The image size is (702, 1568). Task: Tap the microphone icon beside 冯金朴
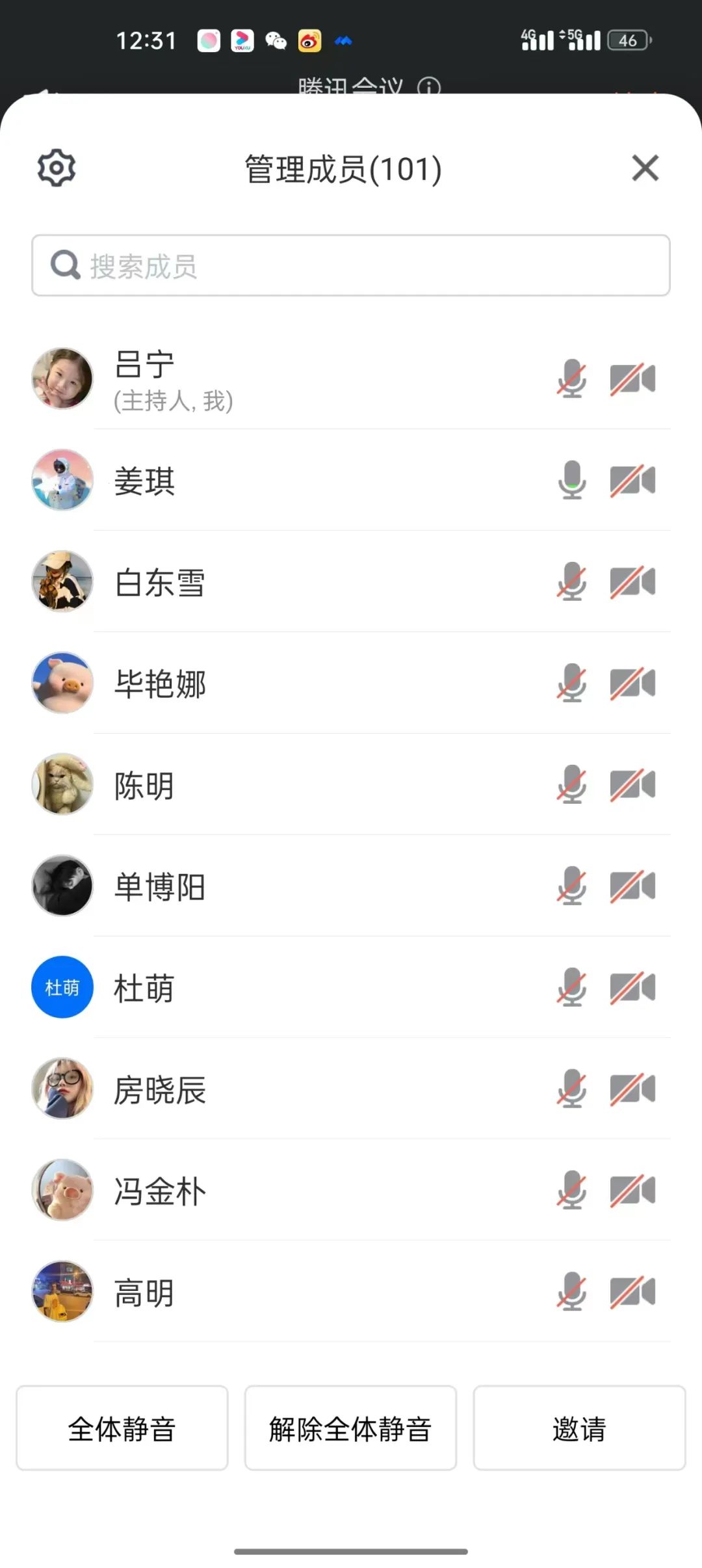coord(572,1191)
